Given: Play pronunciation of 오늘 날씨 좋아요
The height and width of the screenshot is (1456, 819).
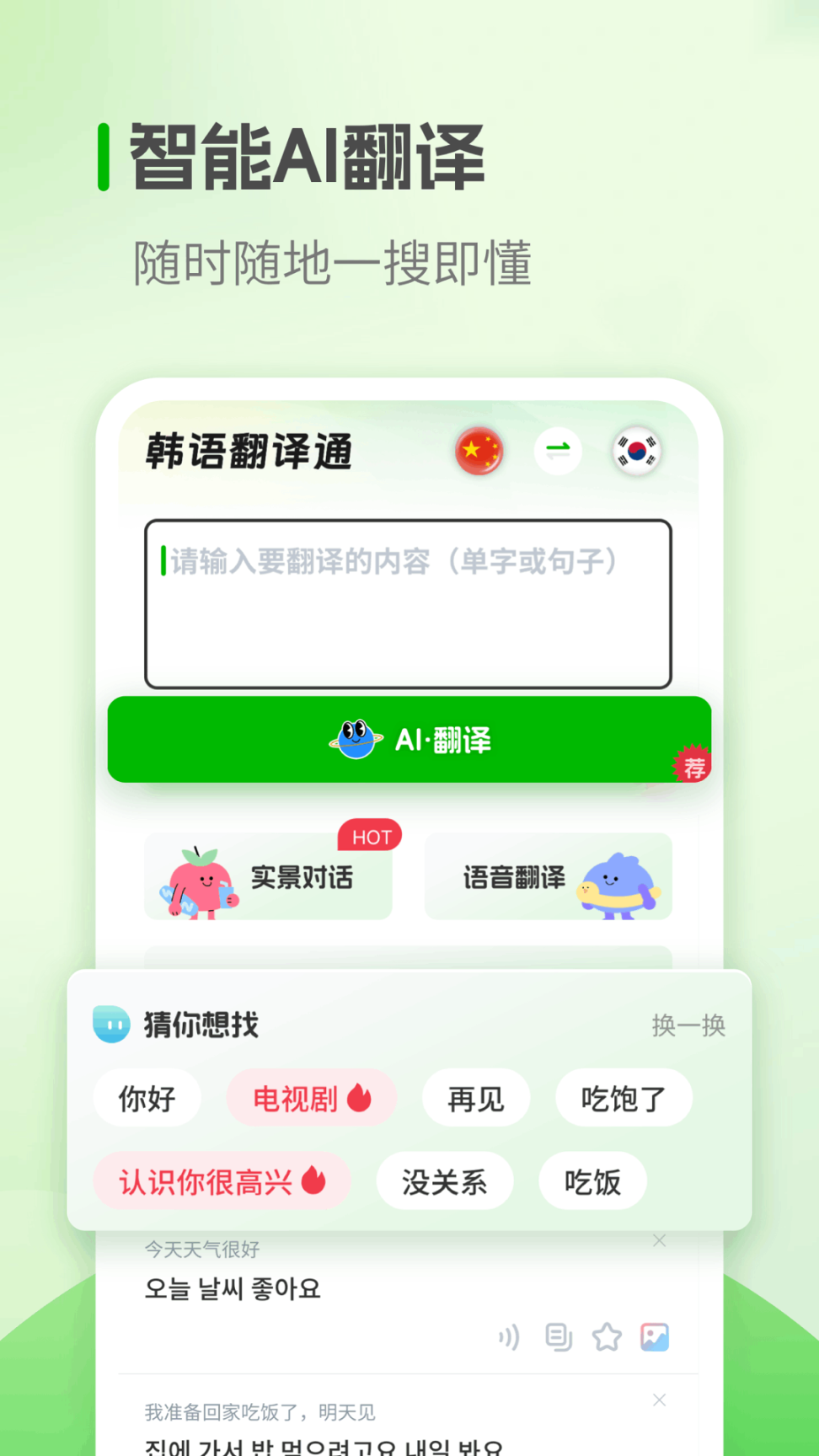Looking at the screenshot, I should pyautogui.click(x=508, y=1337).
